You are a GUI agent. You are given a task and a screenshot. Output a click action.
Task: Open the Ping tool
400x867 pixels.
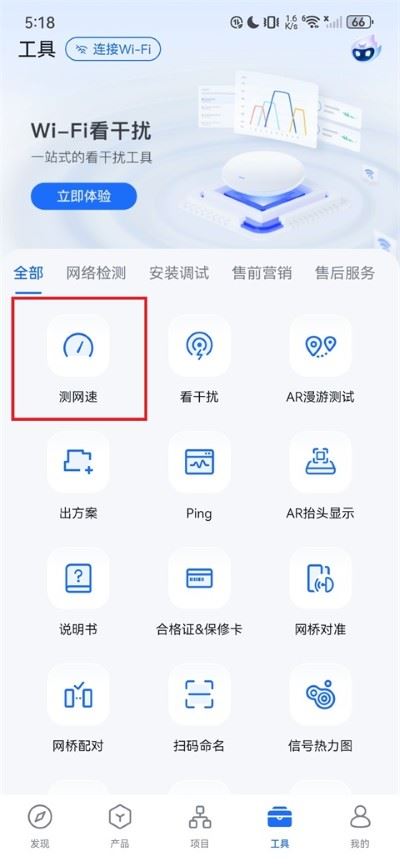[199, 474]
